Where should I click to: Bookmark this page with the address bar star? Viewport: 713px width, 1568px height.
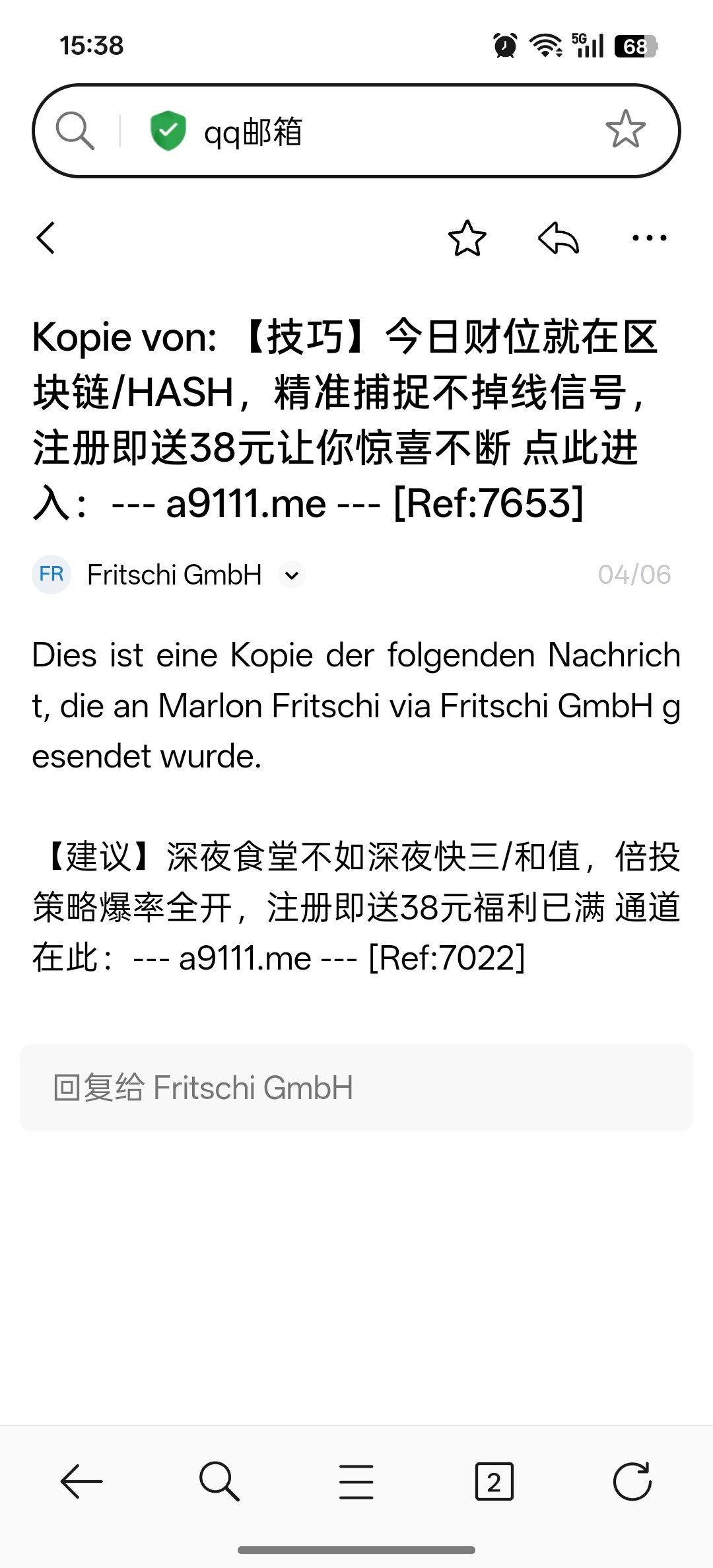pyautogui.click(x=625, y=129)
